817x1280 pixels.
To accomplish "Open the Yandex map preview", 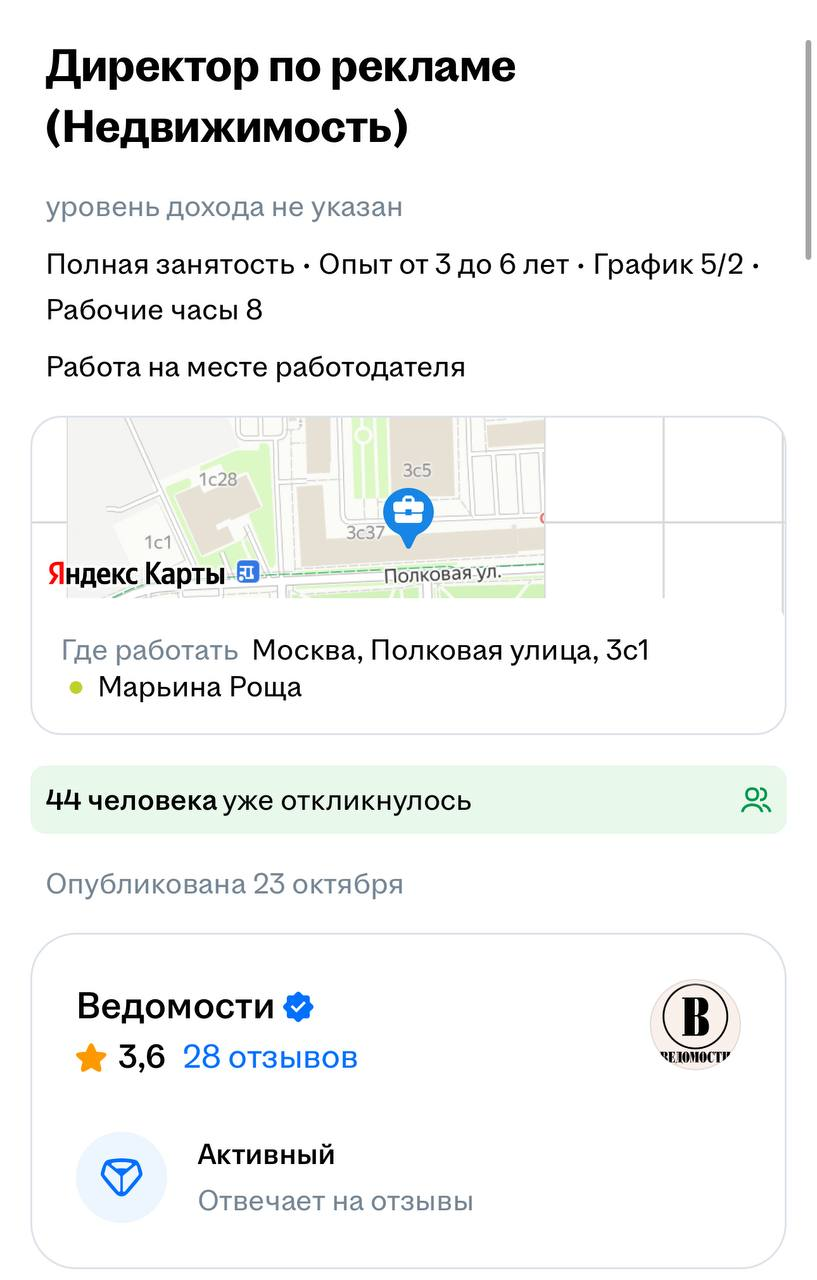I will 306,508.
